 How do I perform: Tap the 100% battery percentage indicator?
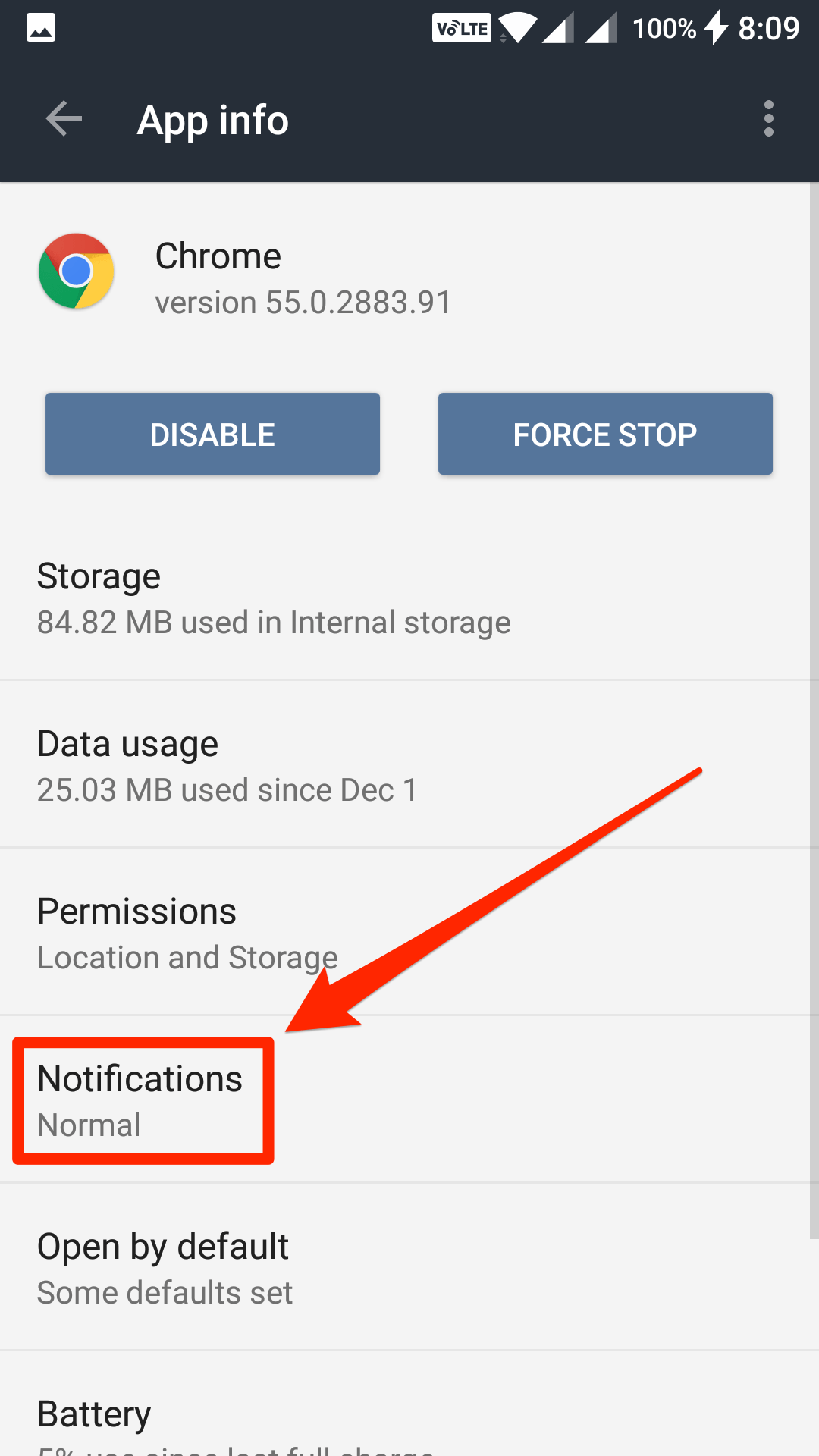tap(667, 27)
